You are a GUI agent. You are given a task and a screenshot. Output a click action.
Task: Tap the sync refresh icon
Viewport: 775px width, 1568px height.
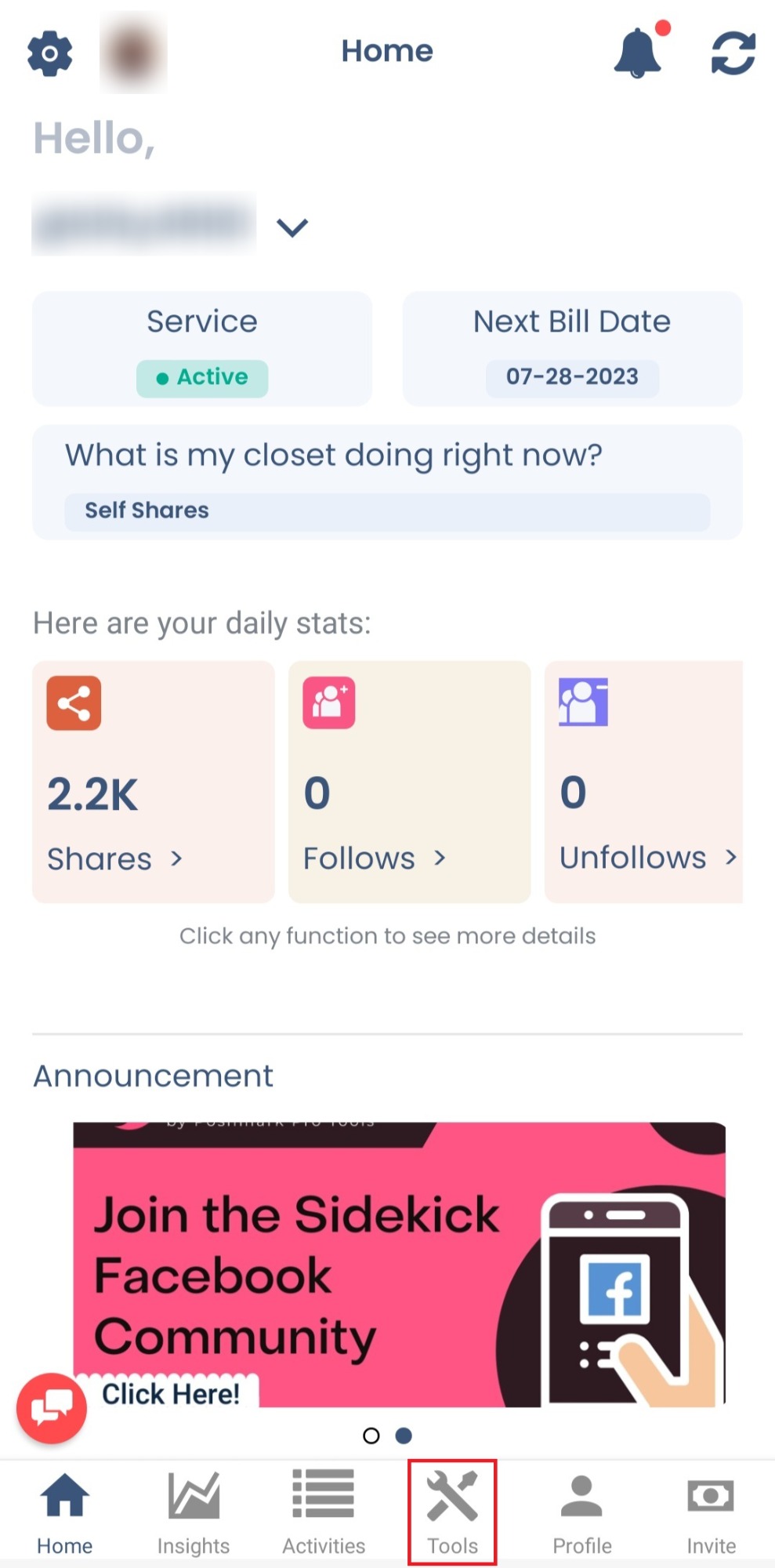(730, 53)
